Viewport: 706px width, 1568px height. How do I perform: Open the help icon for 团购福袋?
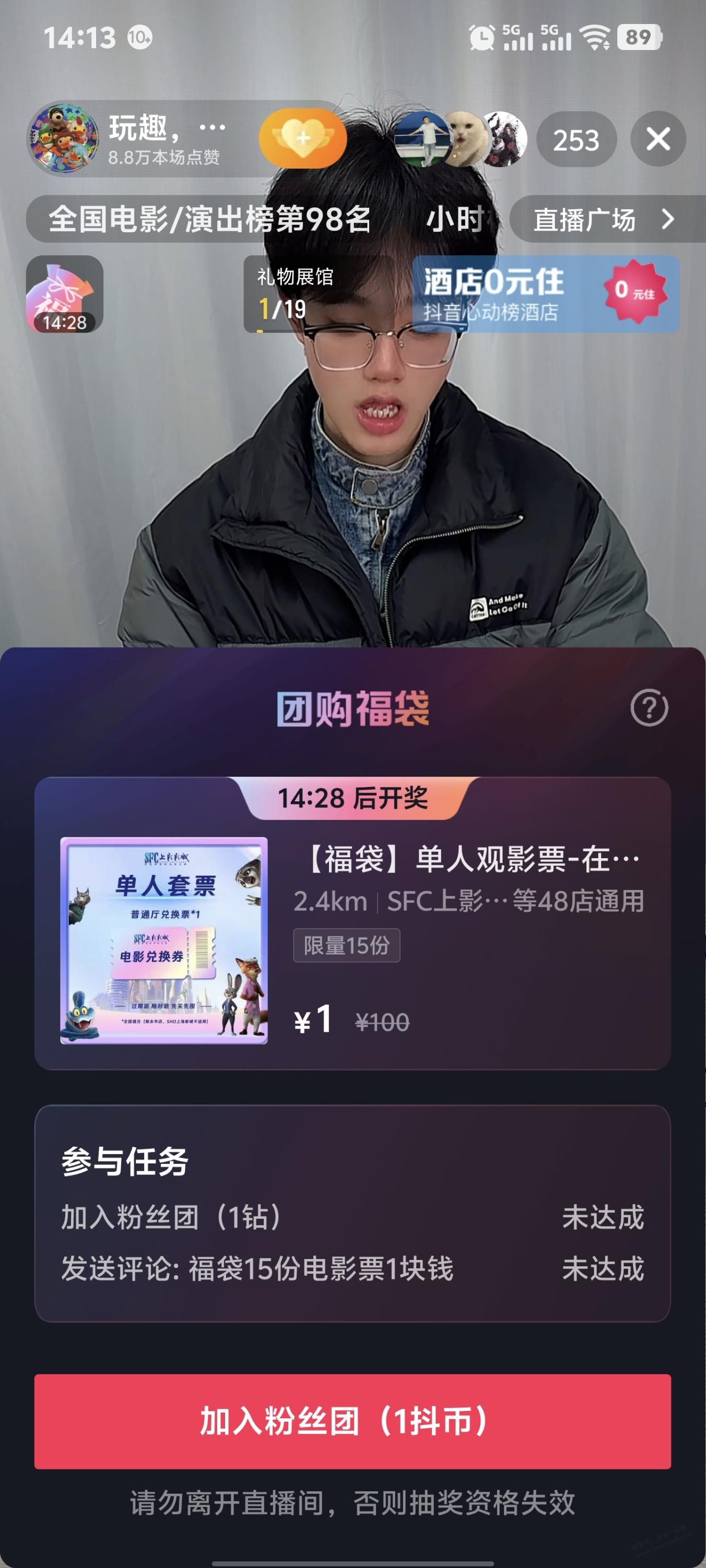649,707
